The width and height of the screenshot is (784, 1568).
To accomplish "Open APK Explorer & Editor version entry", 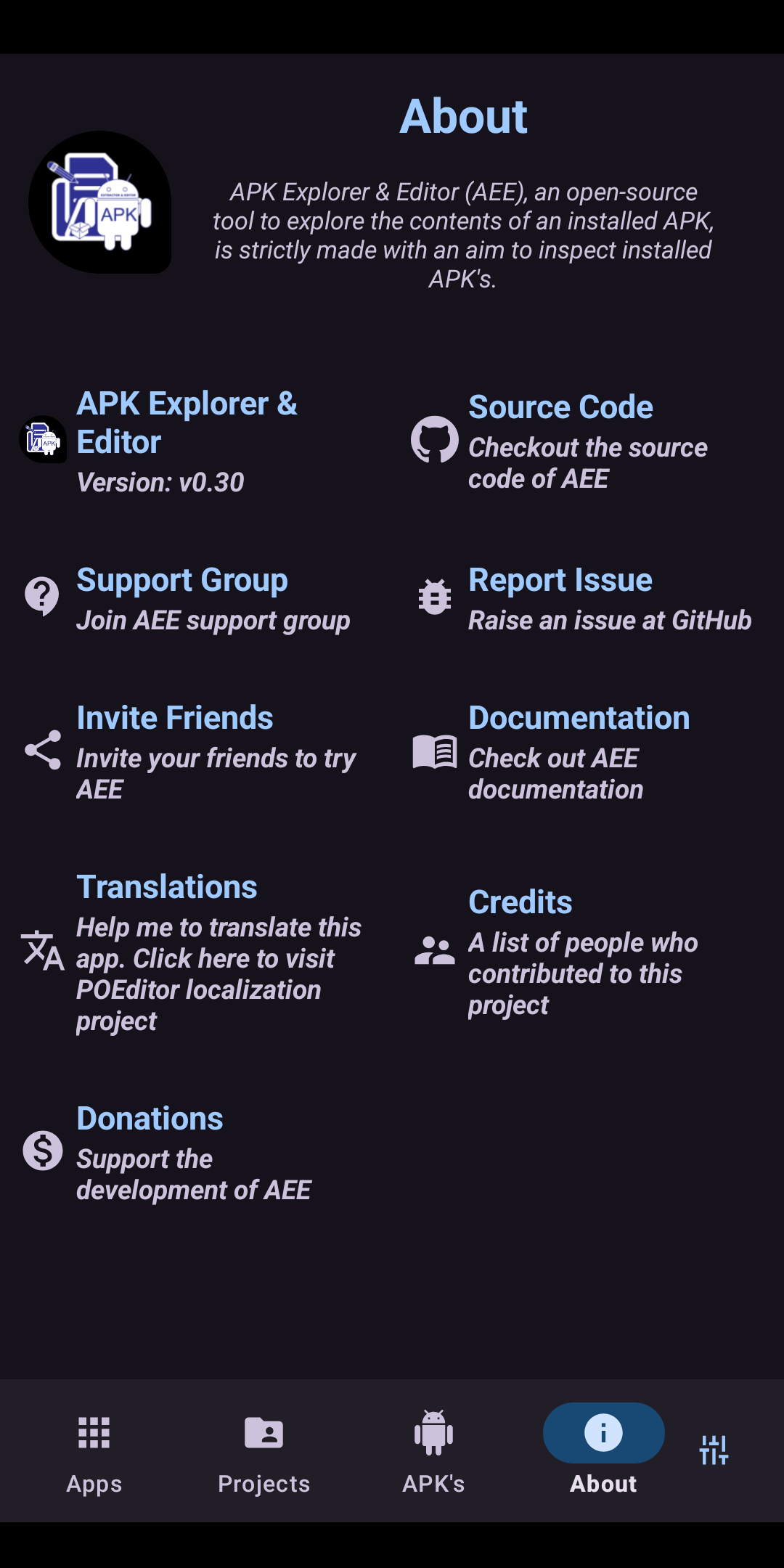I will [189, 441].
